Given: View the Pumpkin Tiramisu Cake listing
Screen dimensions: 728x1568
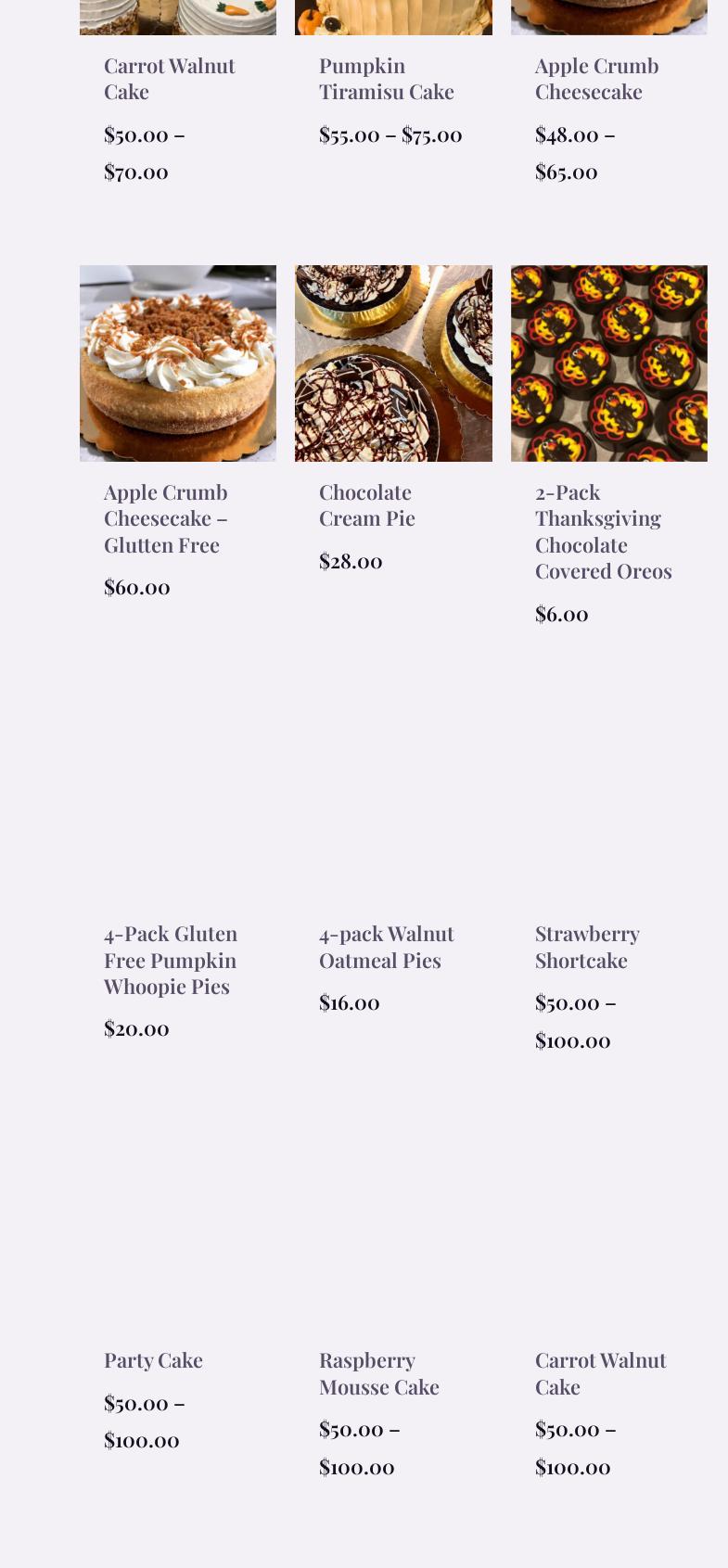Looking at the screenshot, I should tap(387, 78).
